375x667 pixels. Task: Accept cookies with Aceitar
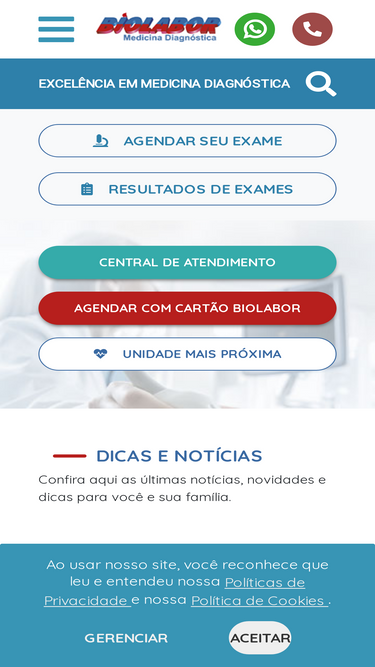(x=260, y=638)
